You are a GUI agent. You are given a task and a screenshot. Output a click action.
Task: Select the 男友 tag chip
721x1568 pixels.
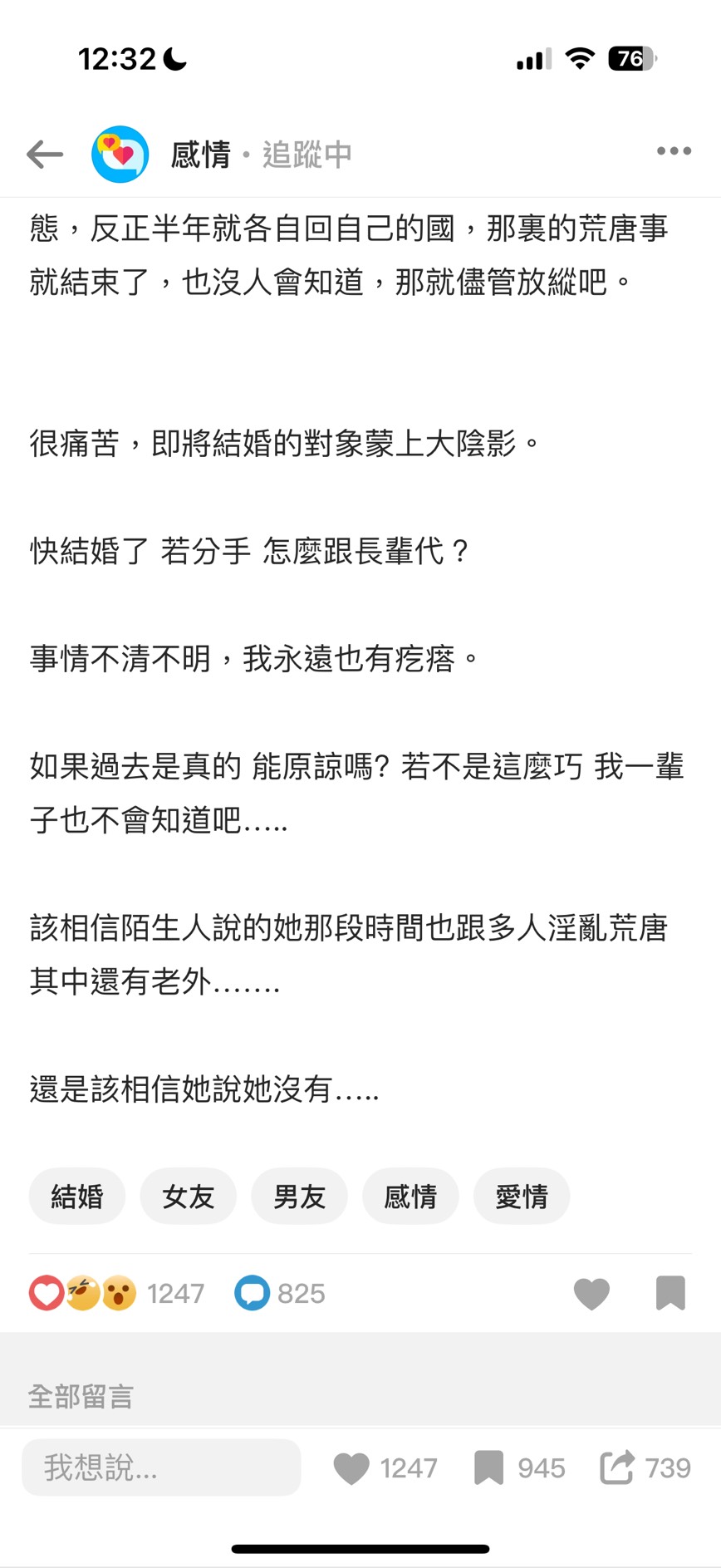coord(299,1197)
